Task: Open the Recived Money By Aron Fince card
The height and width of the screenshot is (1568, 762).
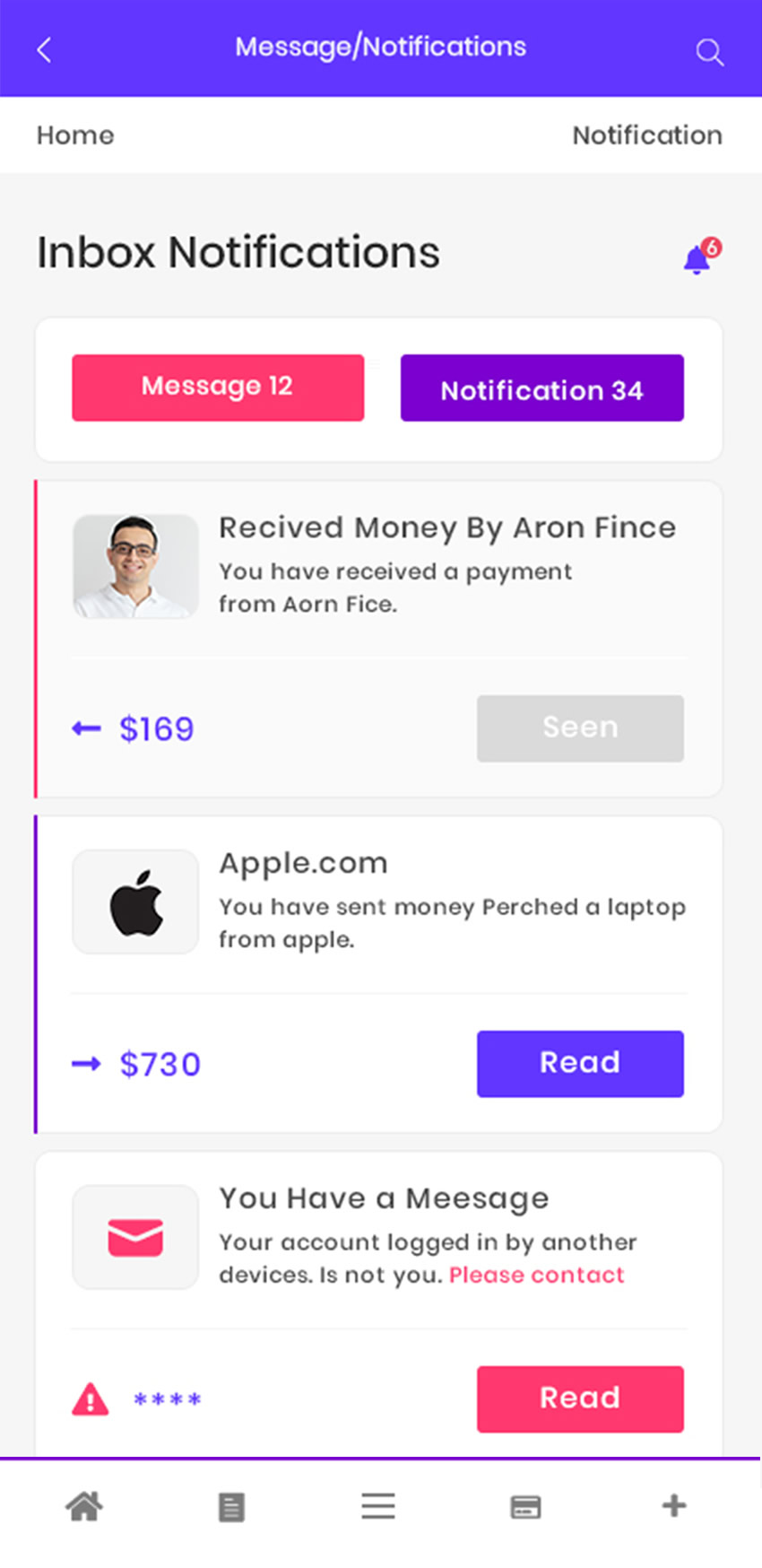Action: click(x=378, y=639)
